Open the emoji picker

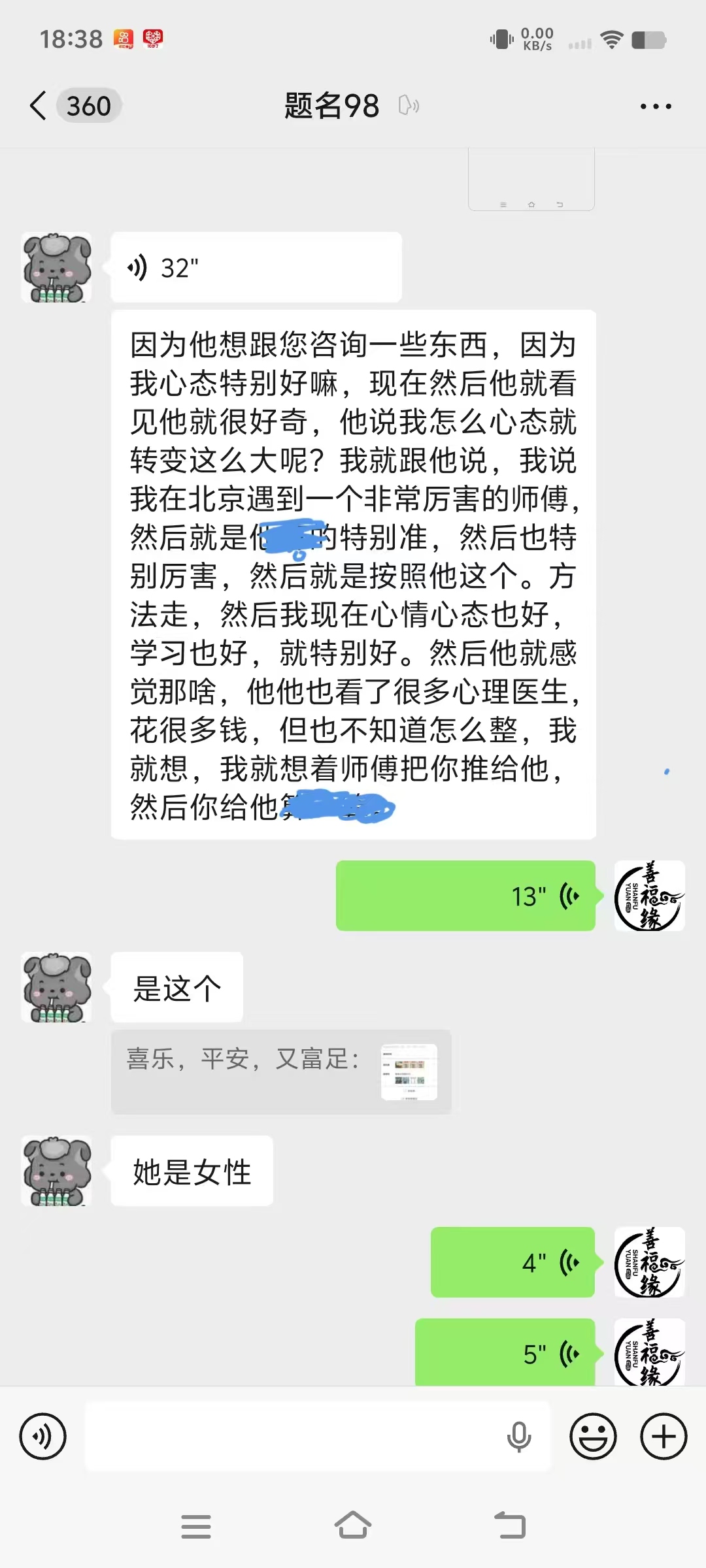(593, 1437)
